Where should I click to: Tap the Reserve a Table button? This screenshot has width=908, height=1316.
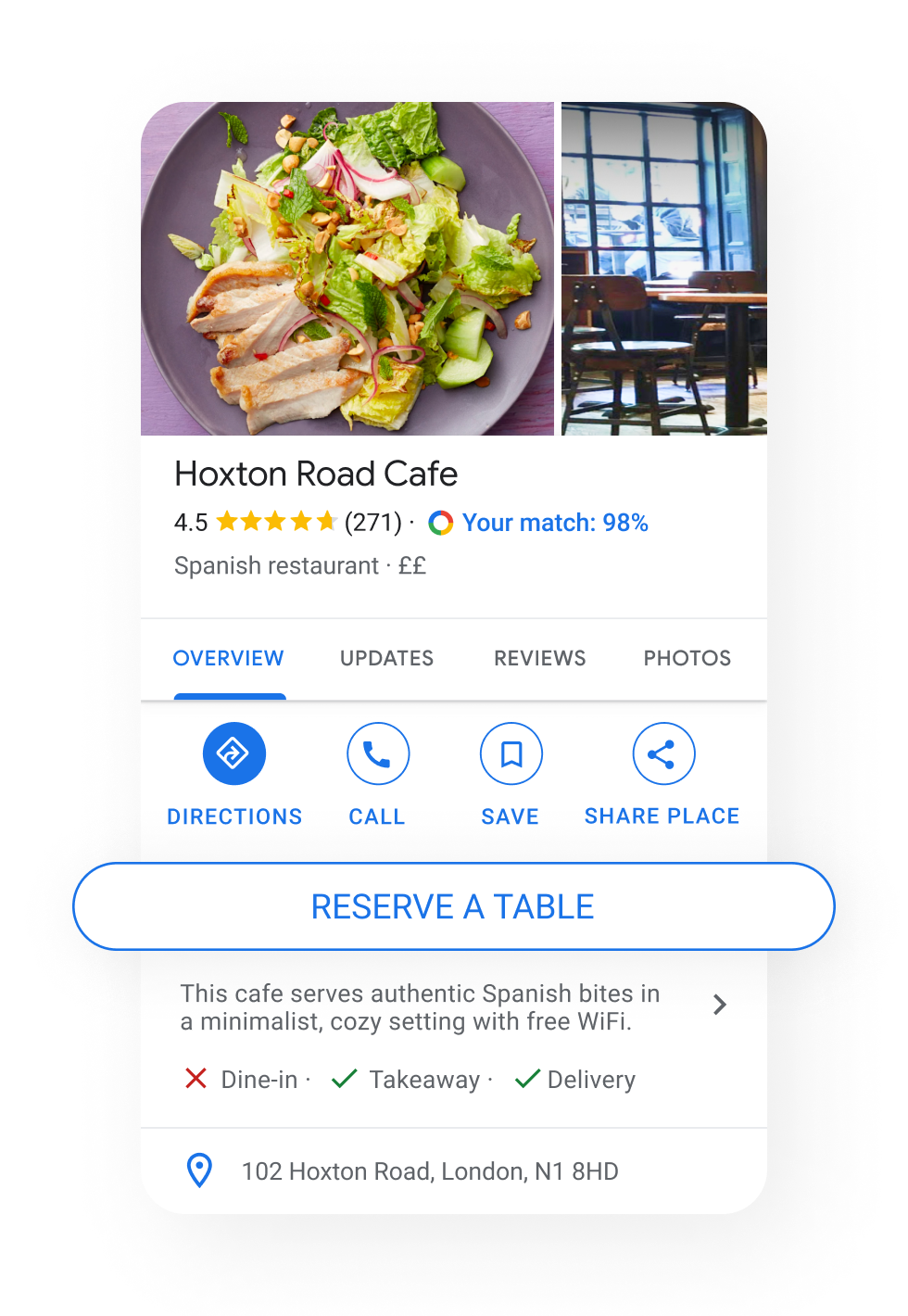pos(453,906)
